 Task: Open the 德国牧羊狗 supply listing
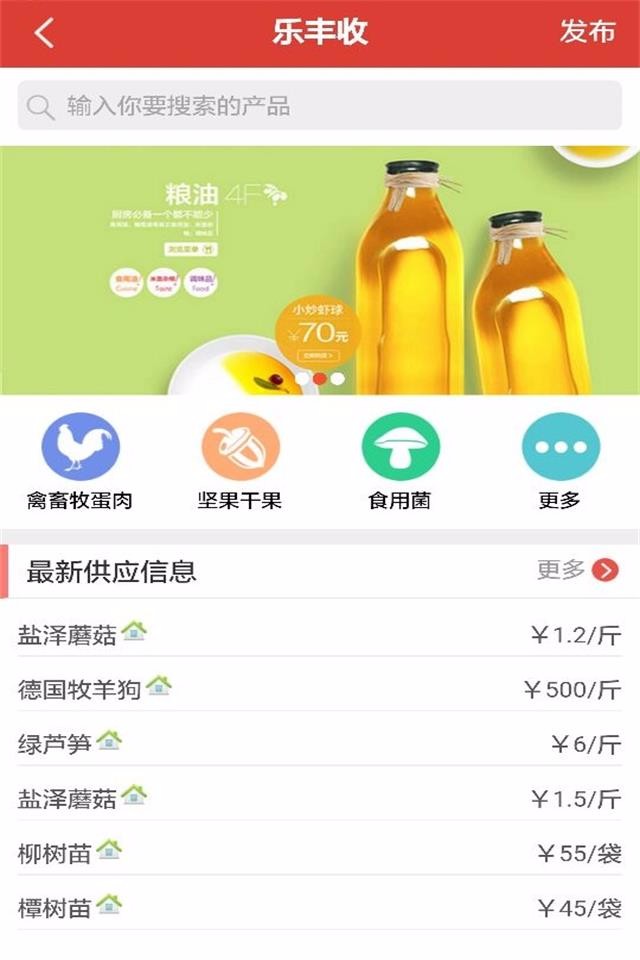pyautogui.click(x=320, y=689)
